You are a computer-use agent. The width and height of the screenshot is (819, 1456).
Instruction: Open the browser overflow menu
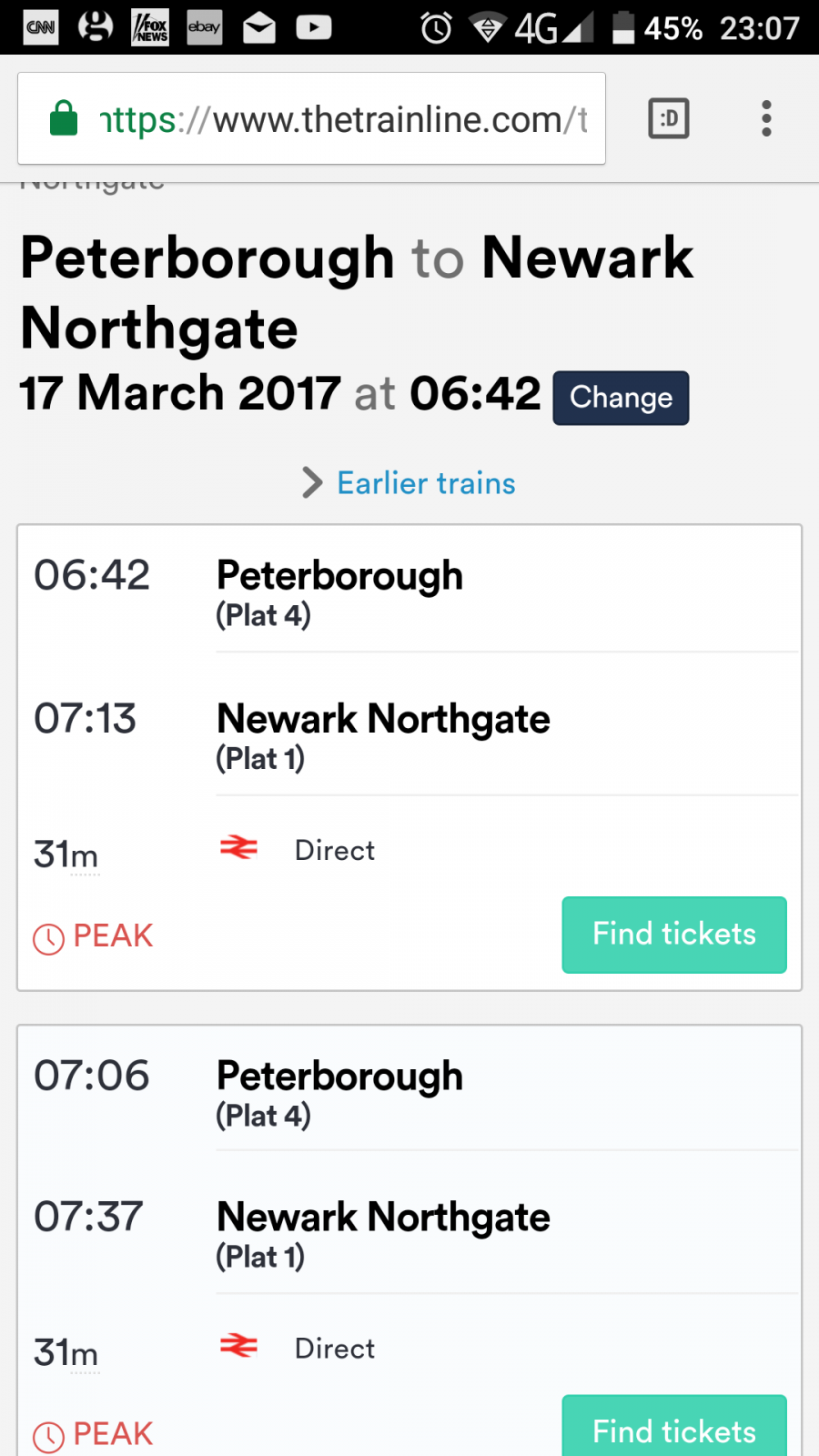point(766,118)
